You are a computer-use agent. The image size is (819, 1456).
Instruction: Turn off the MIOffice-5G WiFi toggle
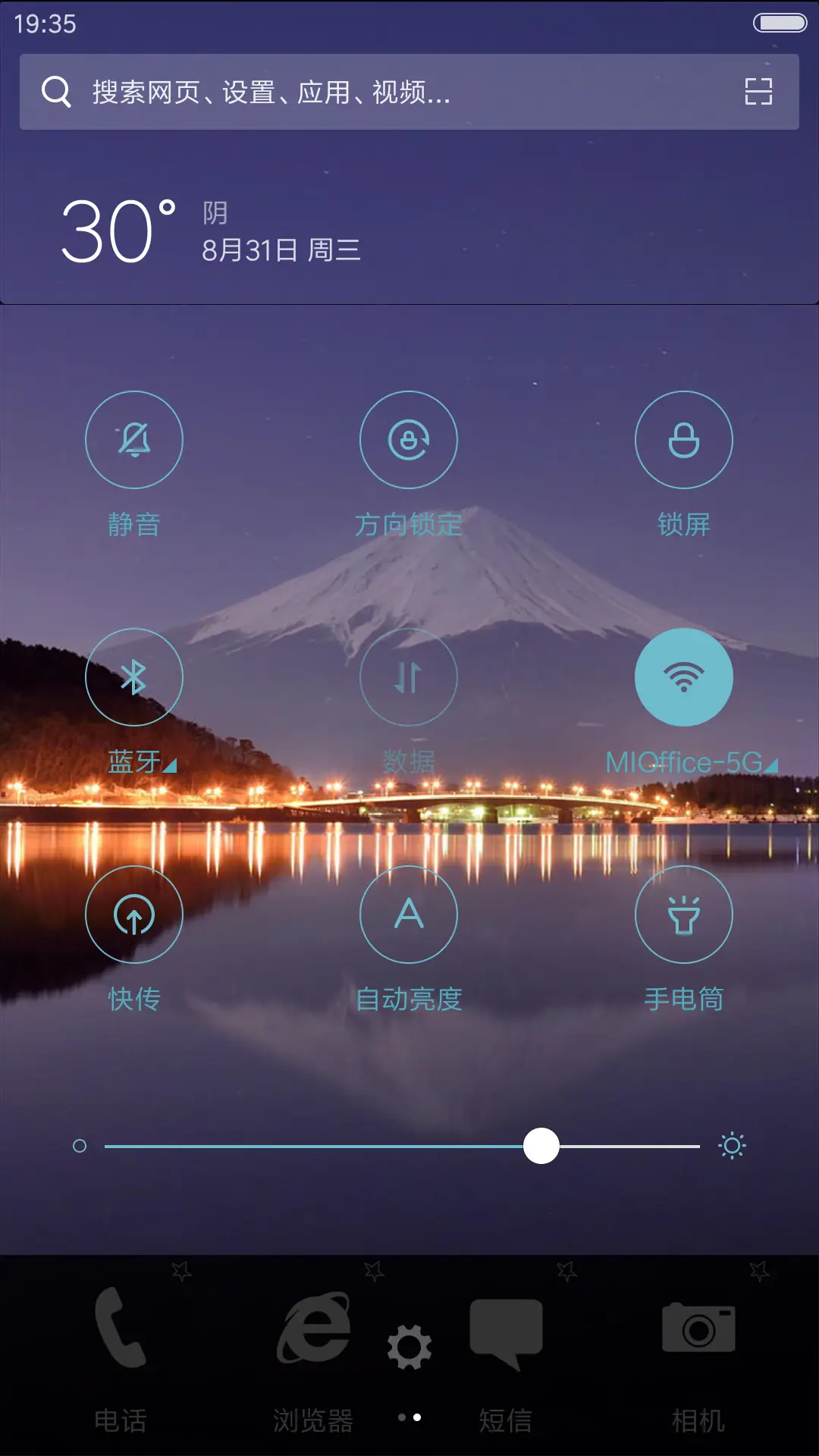tap(684, 677)
